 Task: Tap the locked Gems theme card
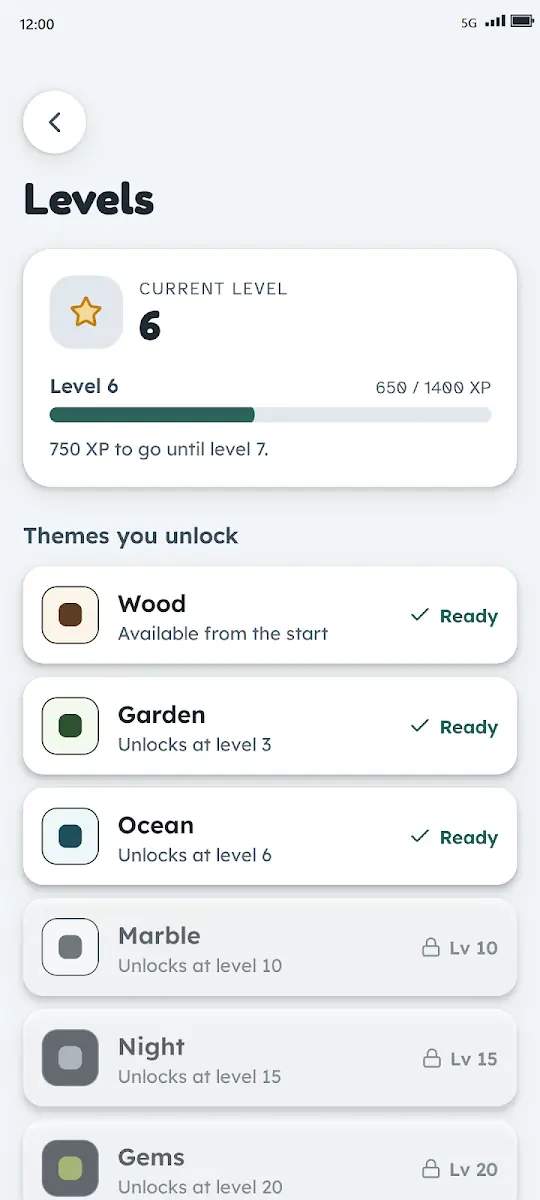pyautogui.click(x=270, y=1160)
